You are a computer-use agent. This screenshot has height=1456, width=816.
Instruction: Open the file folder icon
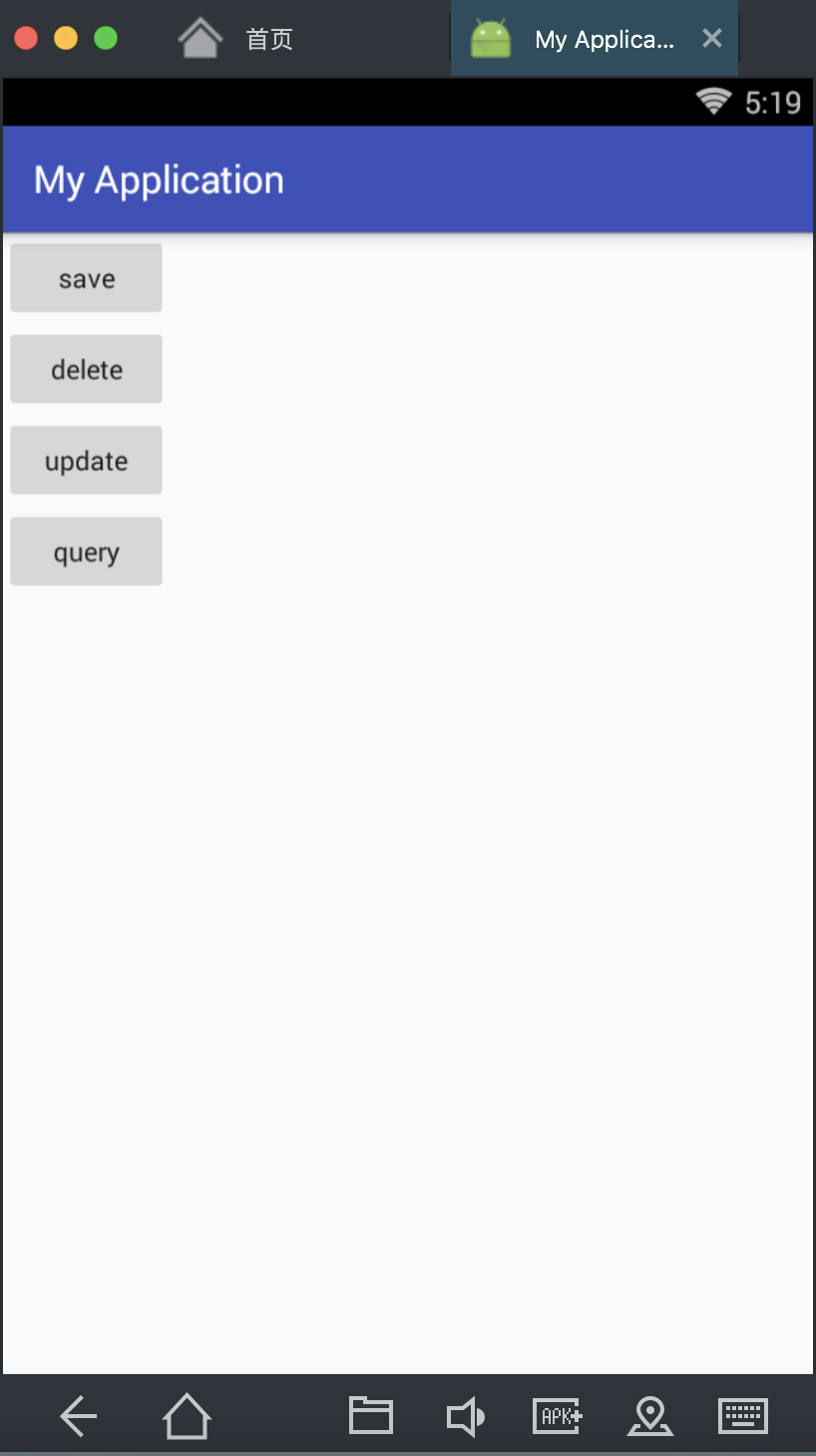pos(371,1416)
